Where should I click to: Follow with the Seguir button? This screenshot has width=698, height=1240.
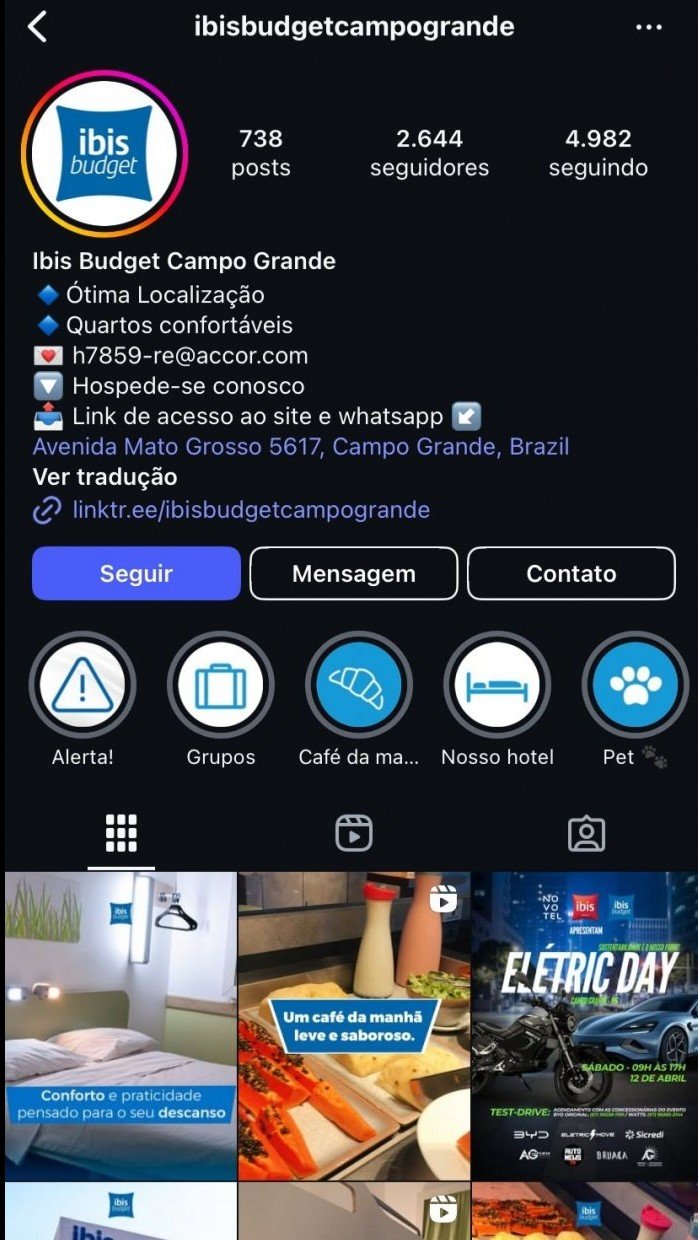coord(136,574)
